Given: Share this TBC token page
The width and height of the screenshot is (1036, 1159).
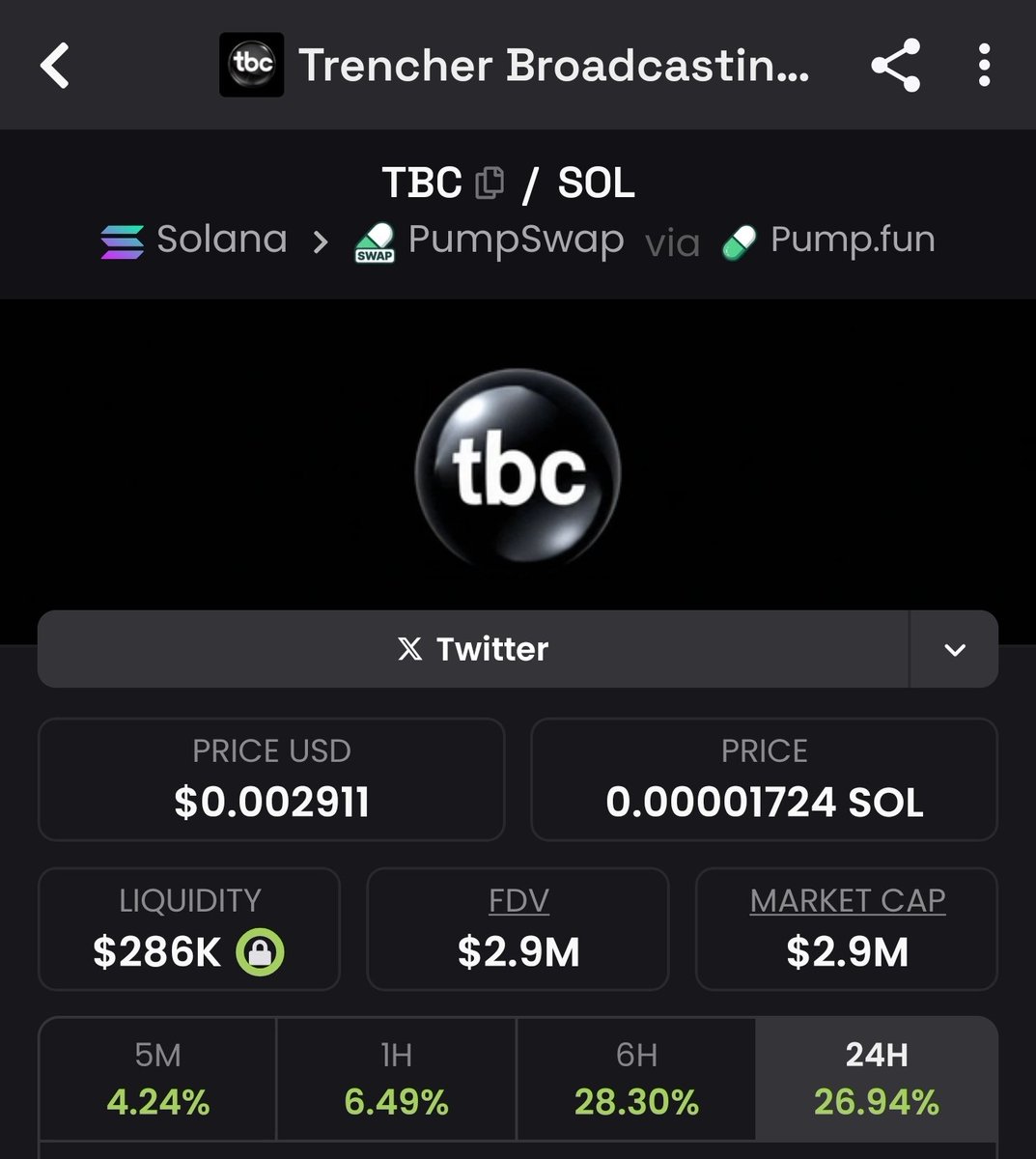Looking at the screenshot, I should pyautogui.click(x=895, y=67).
